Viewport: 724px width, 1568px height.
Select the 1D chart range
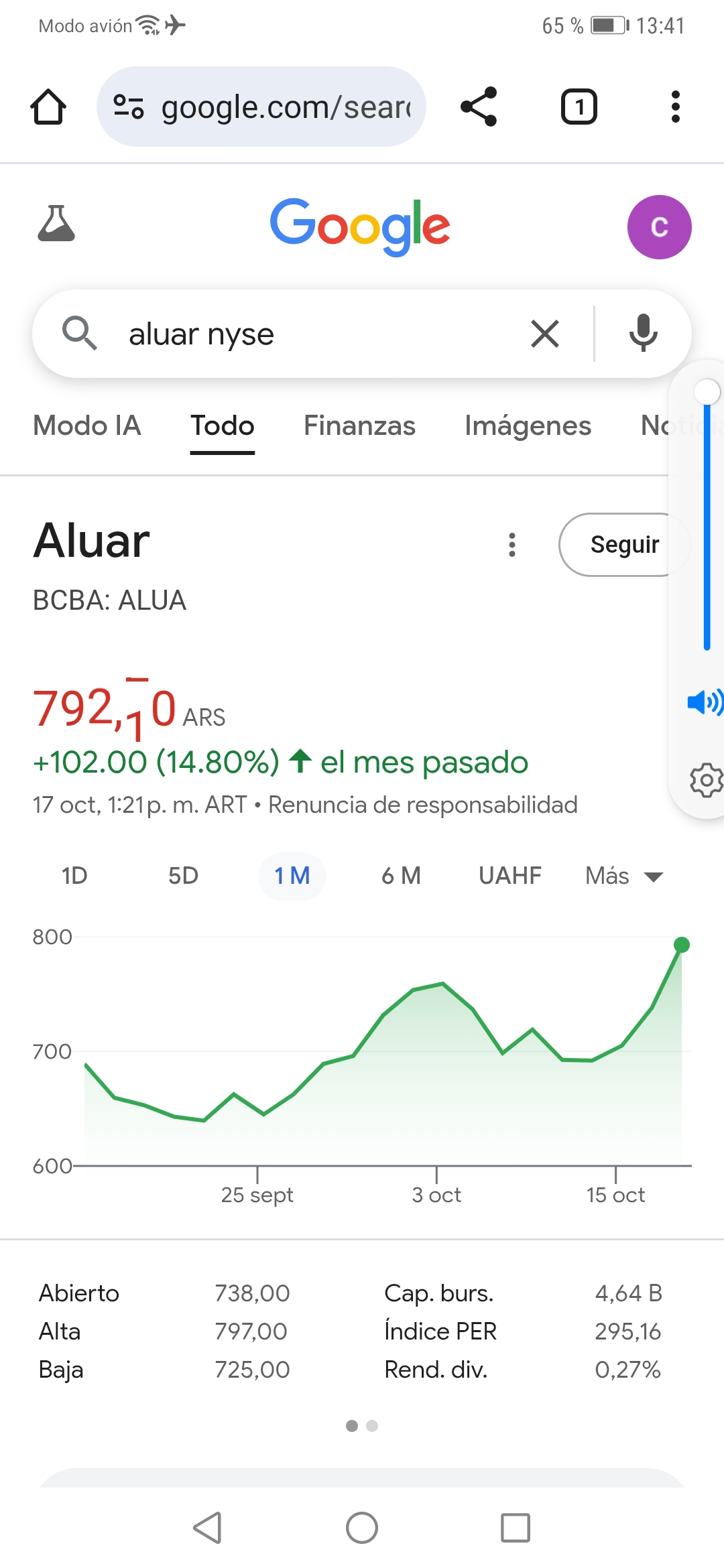click(x=74, y=876)
